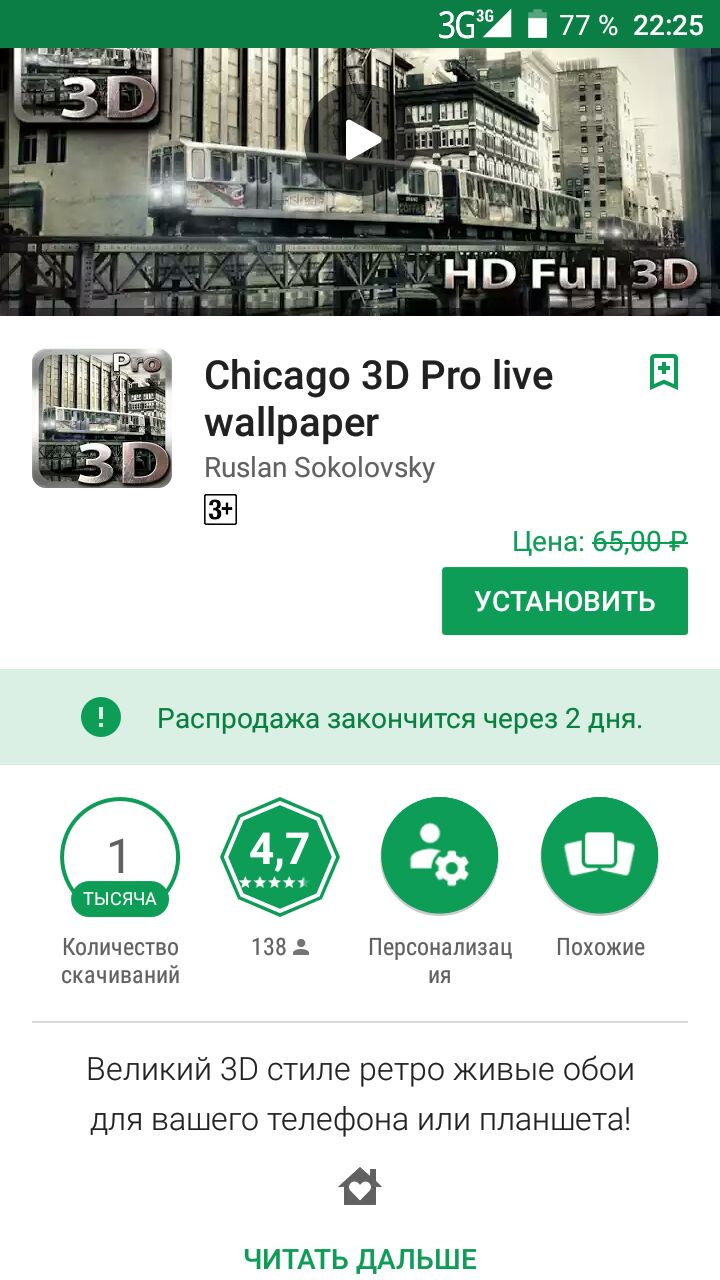Add app to wishlist with bookmark icon
Screen dimensions: 720x1280
coord(664,372)
